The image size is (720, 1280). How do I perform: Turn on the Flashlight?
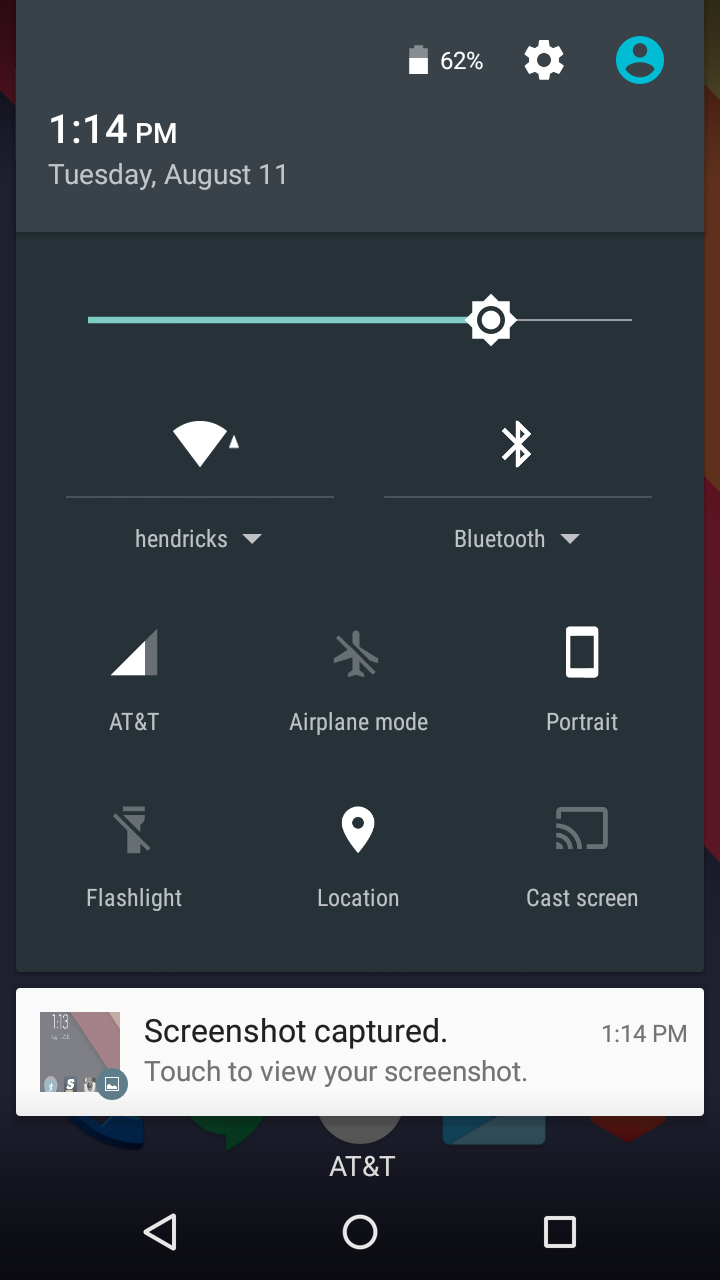click(134, 854)
